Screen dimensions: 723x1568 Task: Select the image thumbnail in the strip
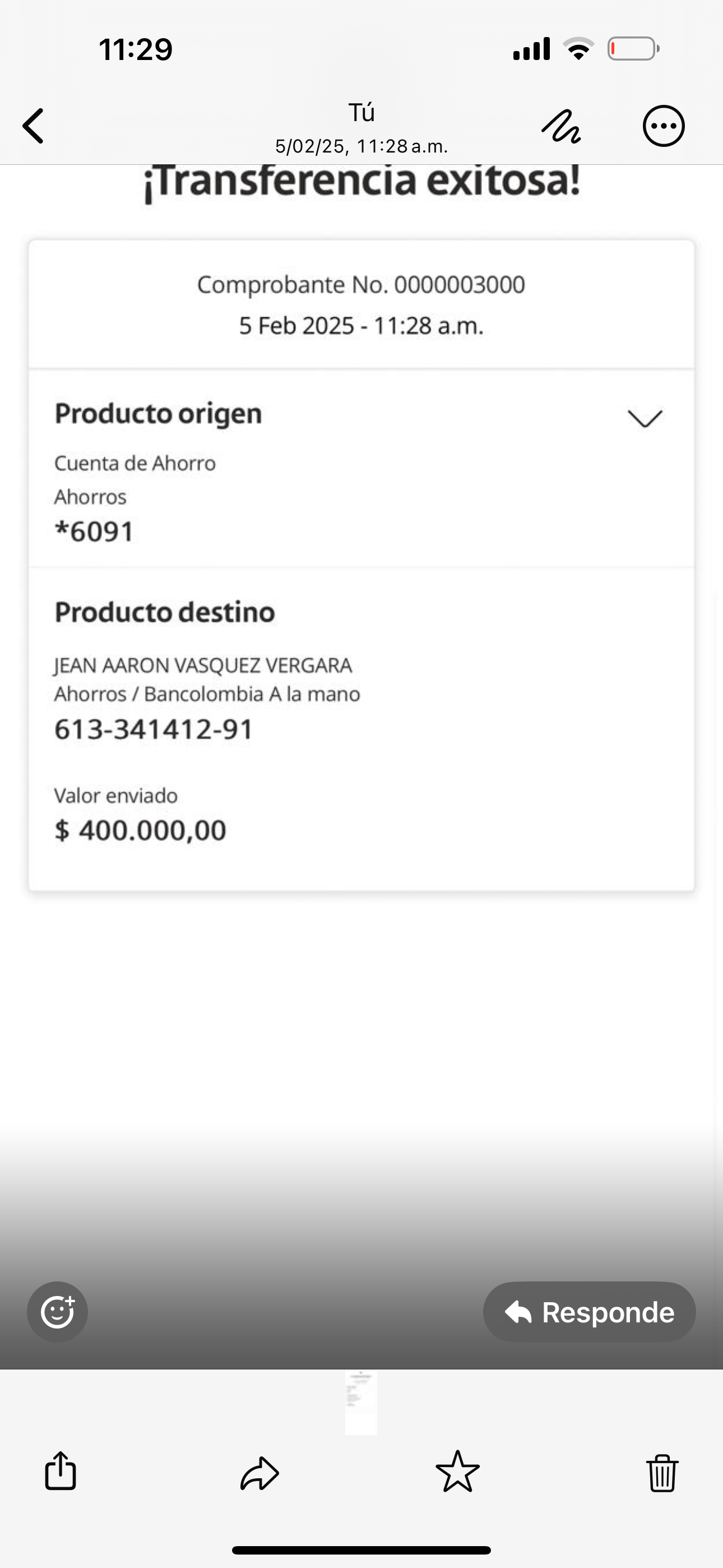pyautogui.click(x=361, y=1402)
